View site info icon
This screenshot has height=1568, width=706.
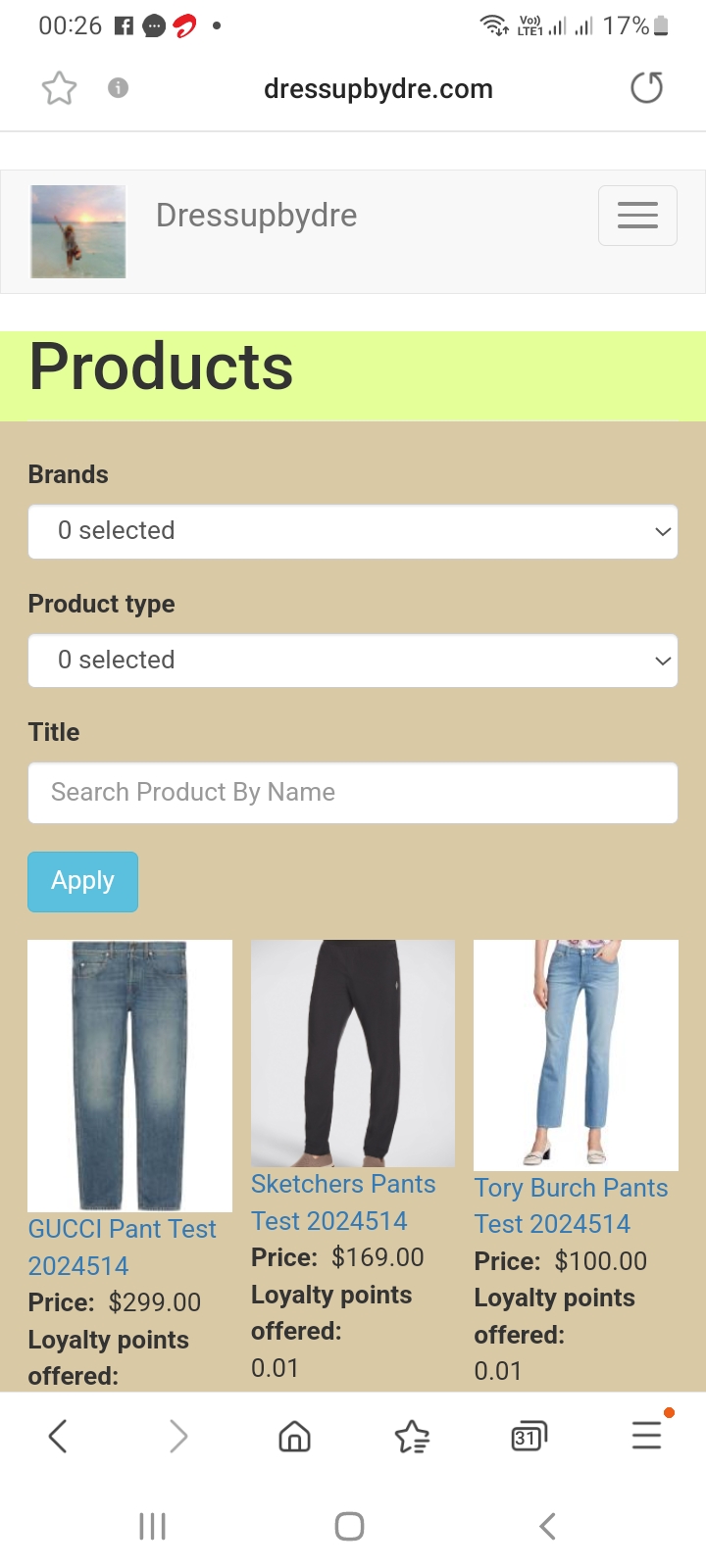click(x=119, y=88)
